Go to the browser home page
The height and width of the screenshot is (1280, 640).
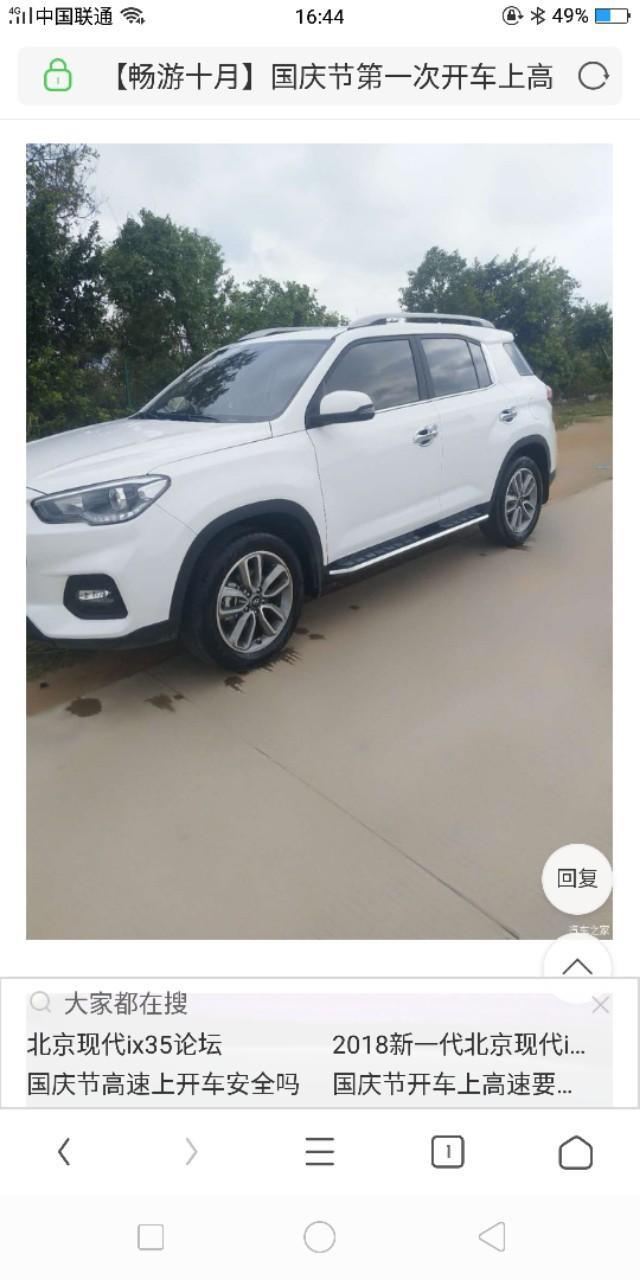(x=575, y=1152)
